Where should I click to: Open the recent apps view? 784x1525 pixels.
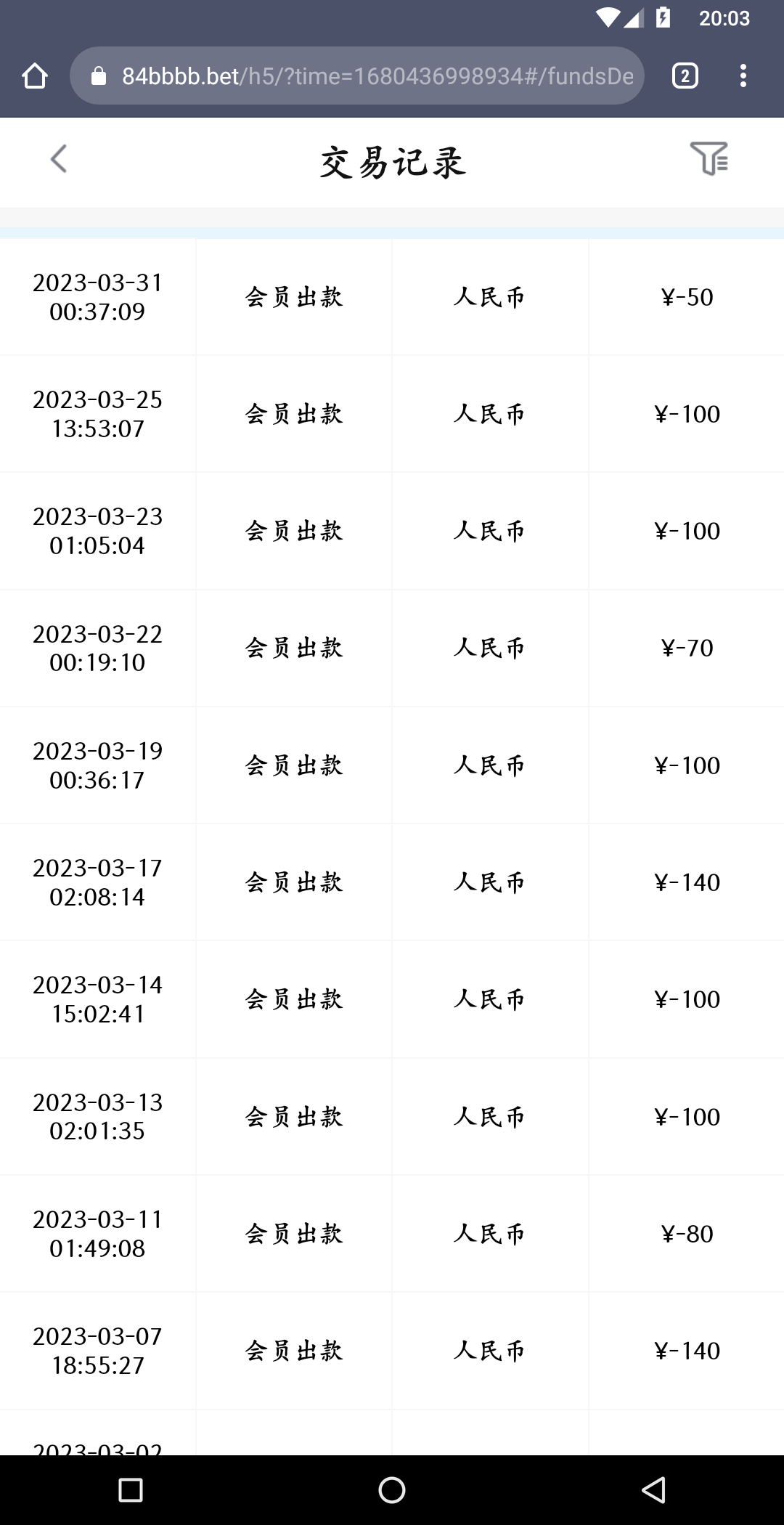pyautogui.click(x=131, y=1489)
